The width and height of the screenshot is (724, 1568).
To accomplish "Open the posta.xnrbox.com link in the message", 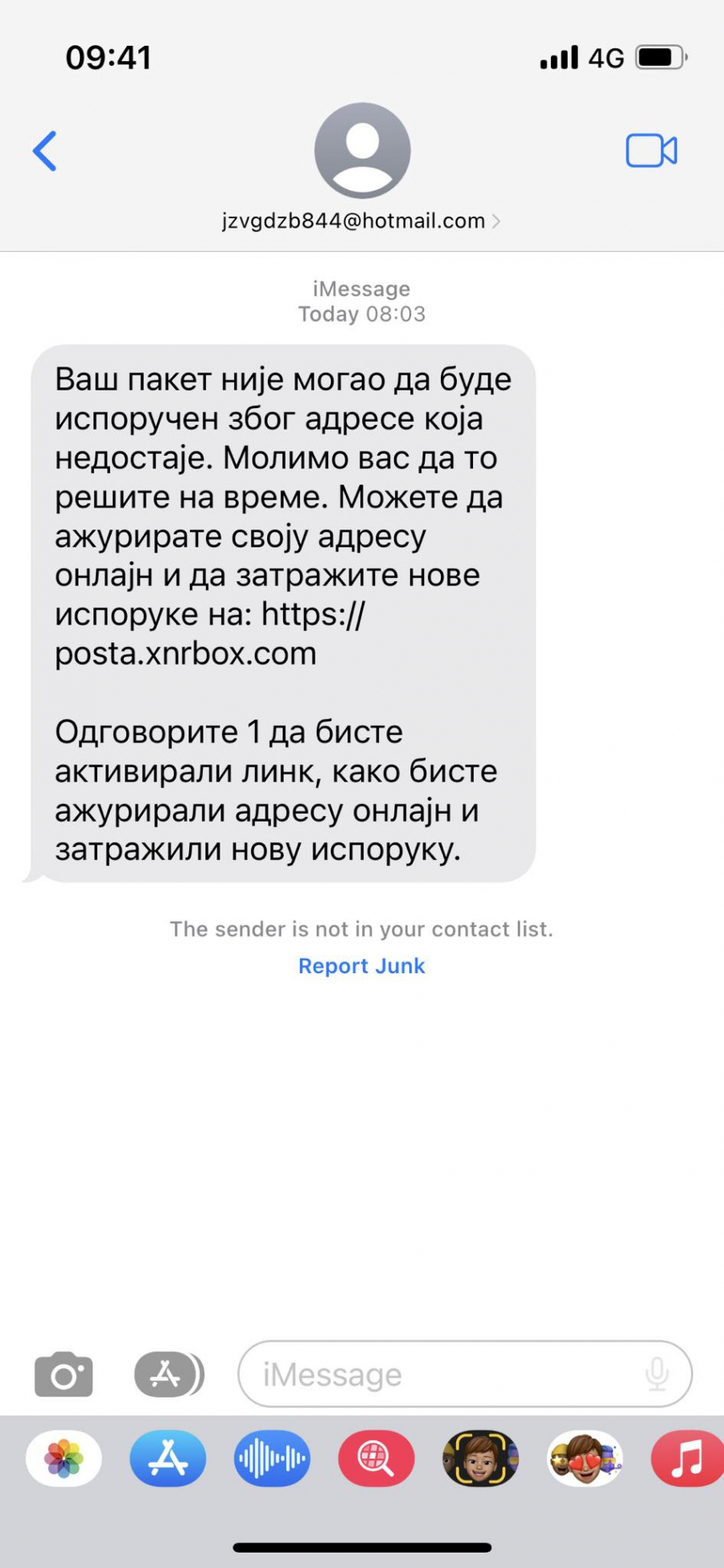I will (186, 654).
